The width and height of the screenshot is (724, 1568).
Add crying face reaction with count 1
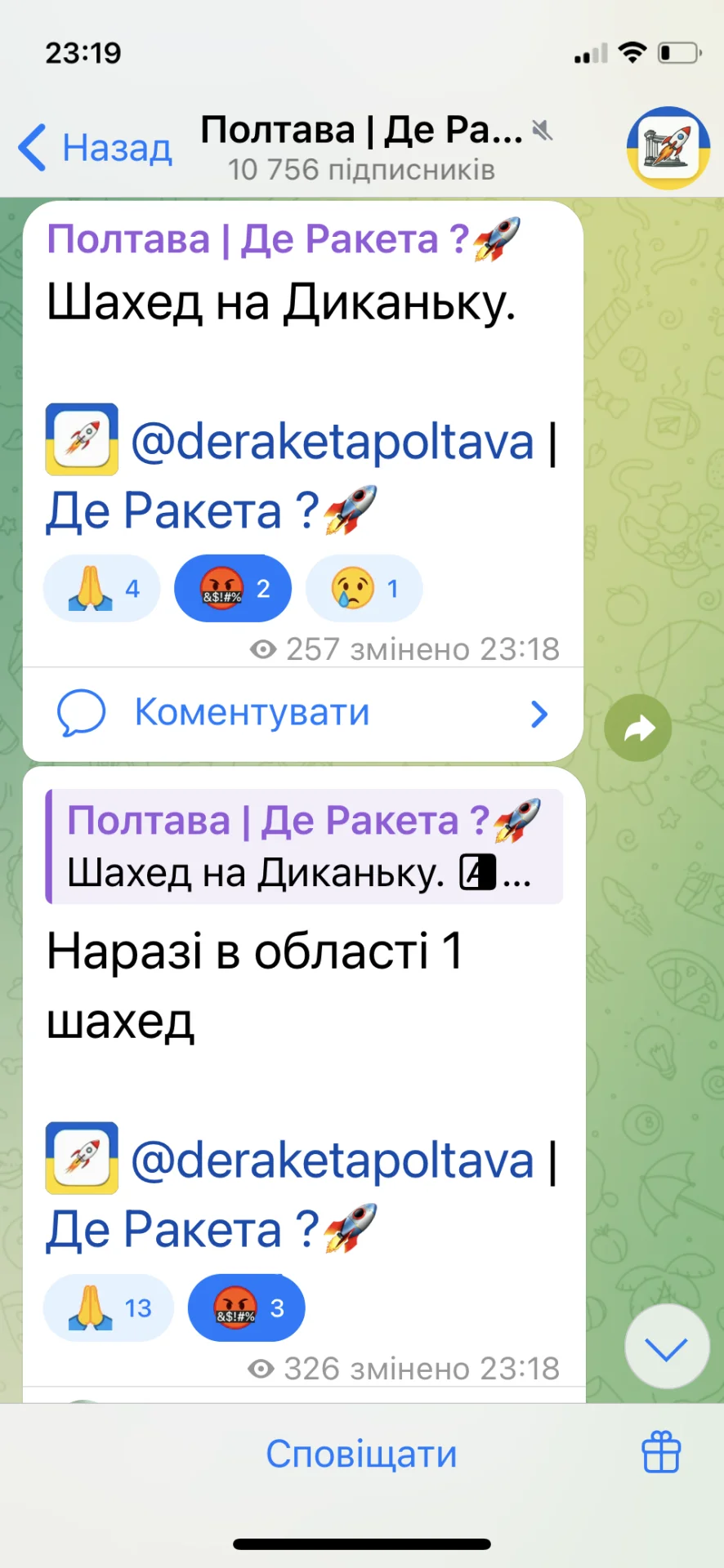pyautogui.click(x=364, y=589)
